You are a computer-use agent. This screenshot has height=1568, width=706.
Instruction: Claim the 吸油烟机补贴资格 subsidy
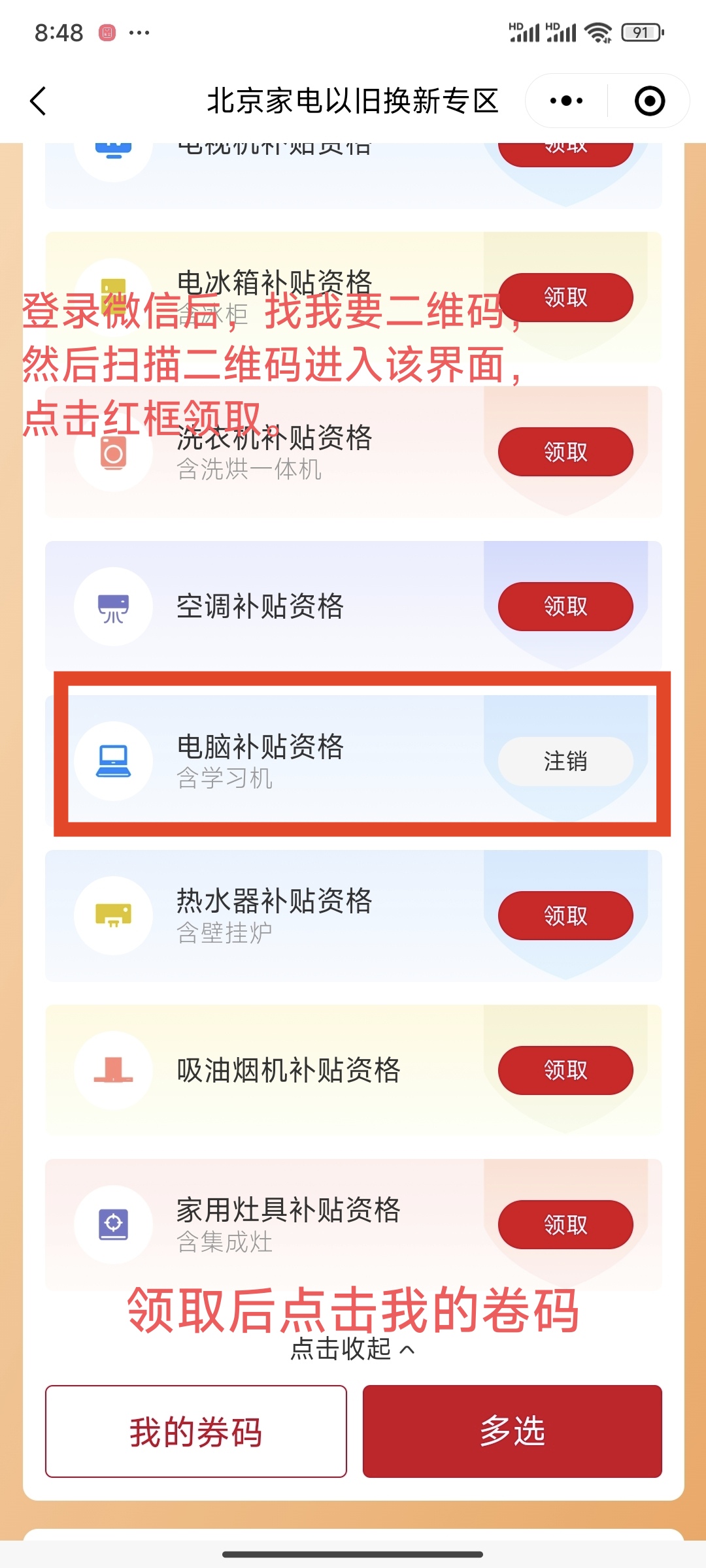565,1071
